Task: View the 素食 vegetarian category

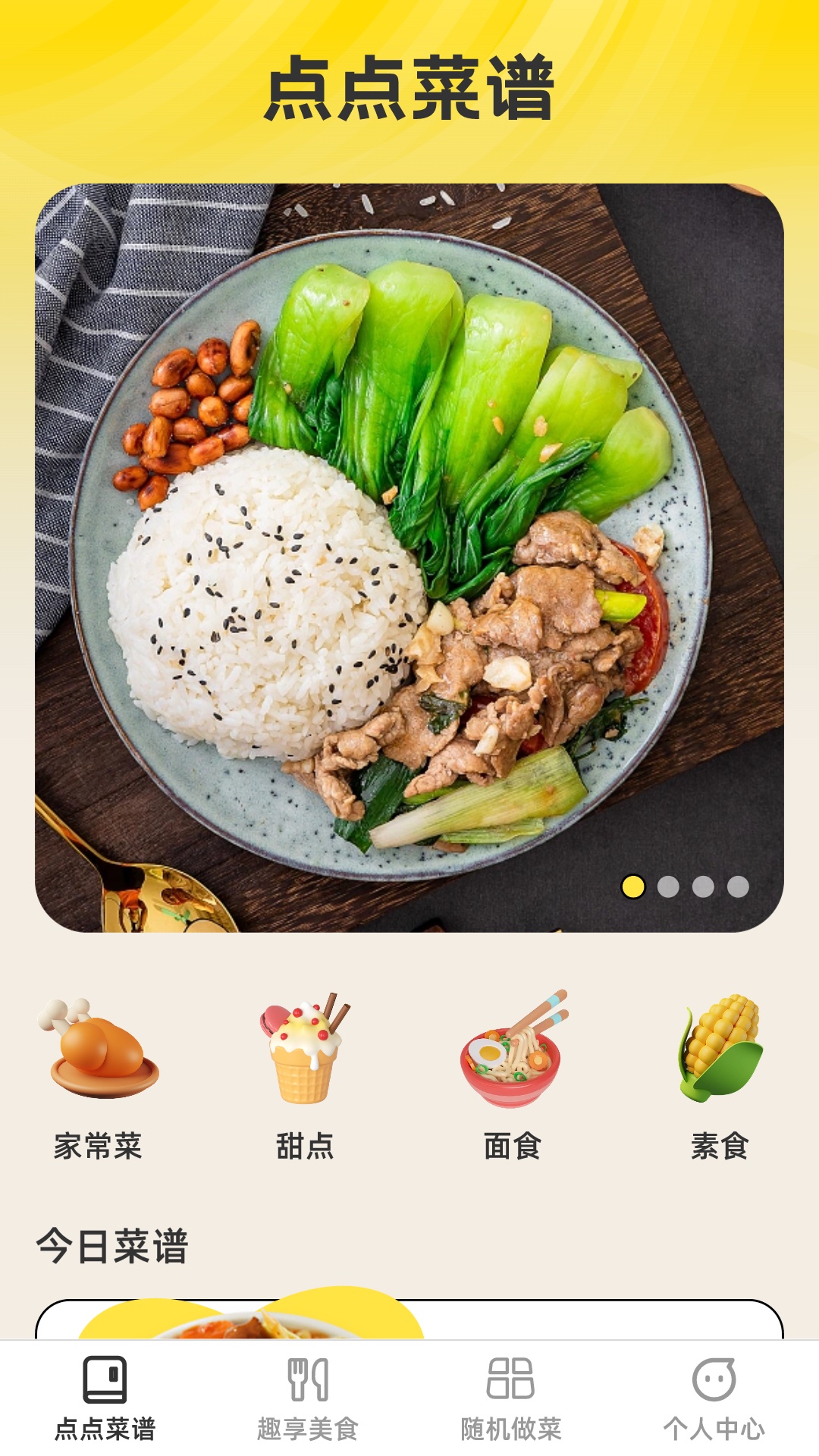Action: (719, 1077)
